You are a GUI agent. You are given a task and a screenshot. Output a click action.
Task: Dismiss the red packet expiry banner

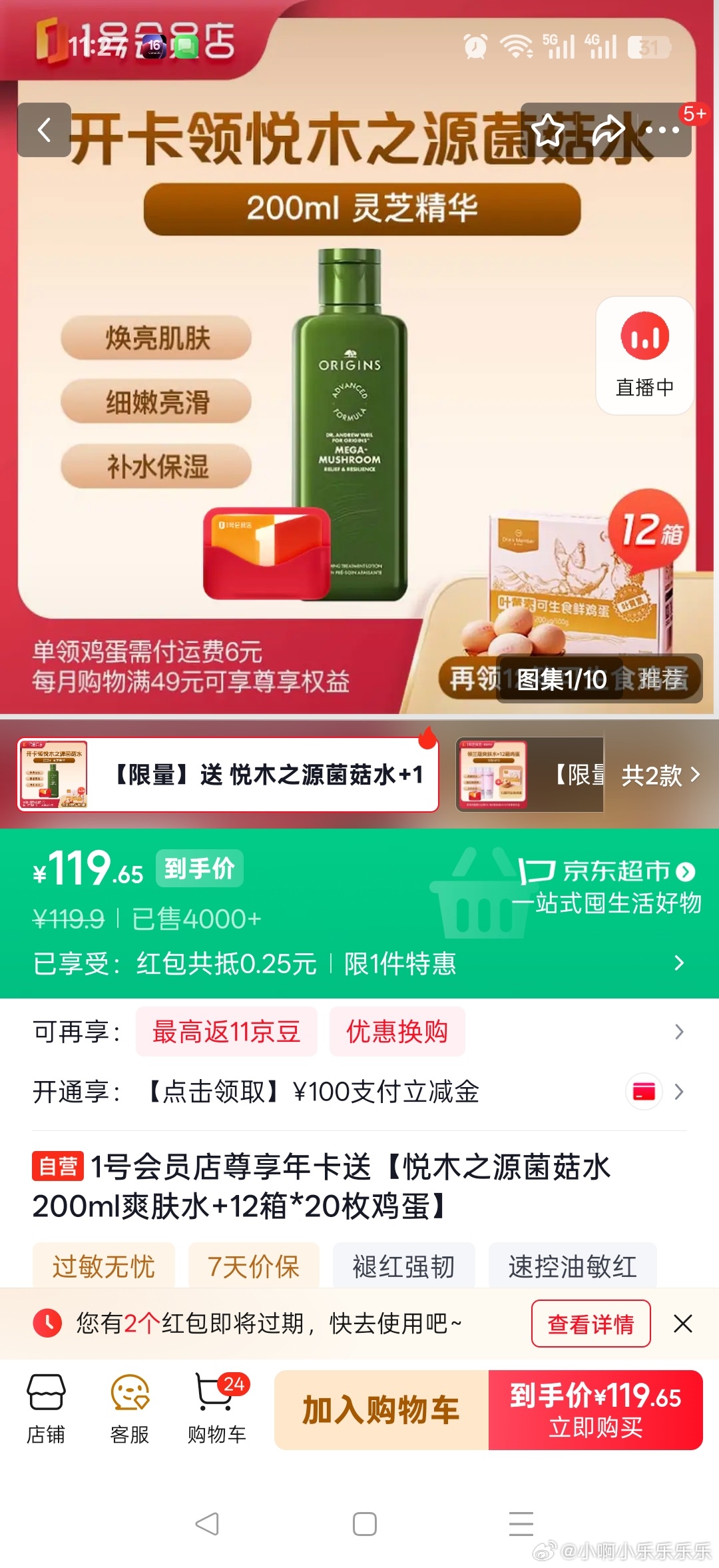point(683,1324)
